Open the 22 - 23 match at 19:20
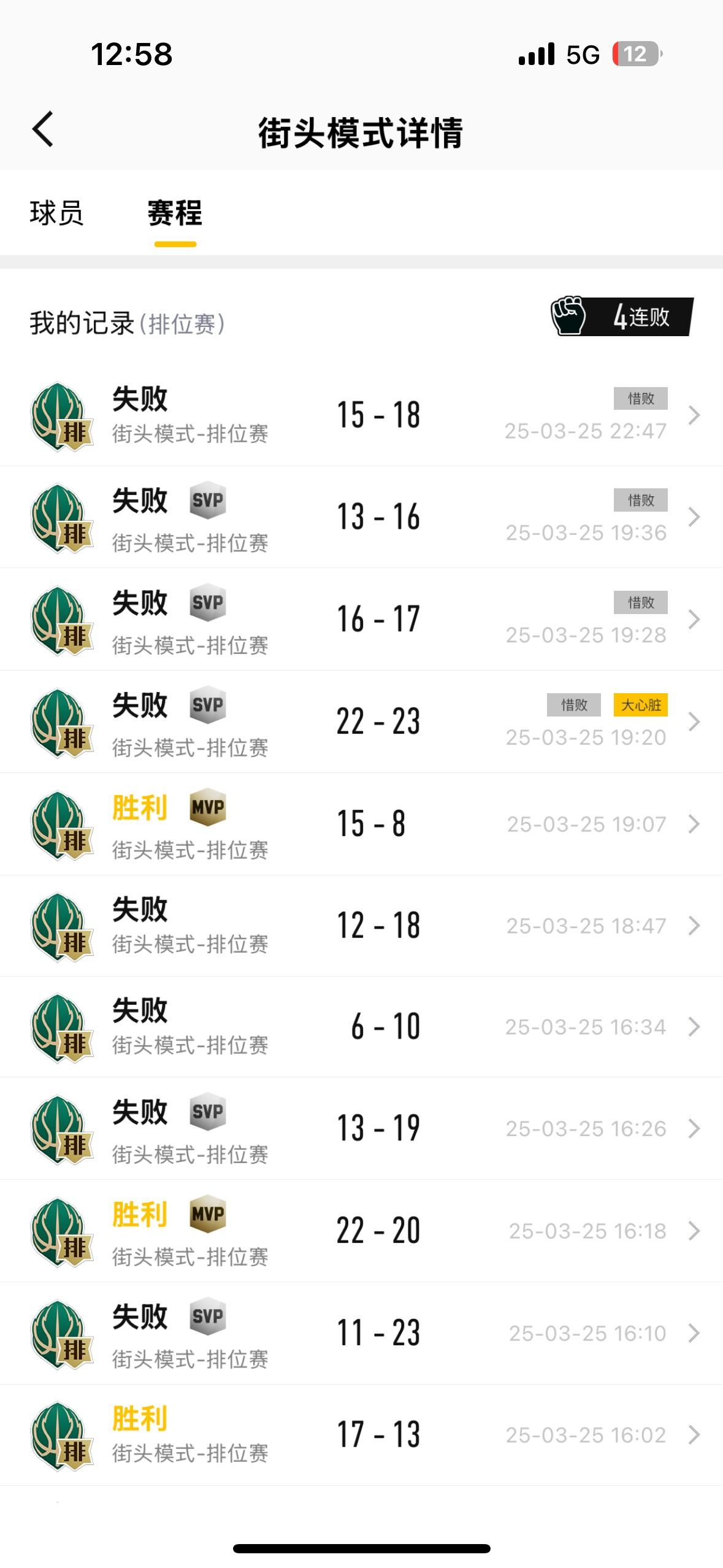The image size is (723, 1568). [x=361, y=721]
